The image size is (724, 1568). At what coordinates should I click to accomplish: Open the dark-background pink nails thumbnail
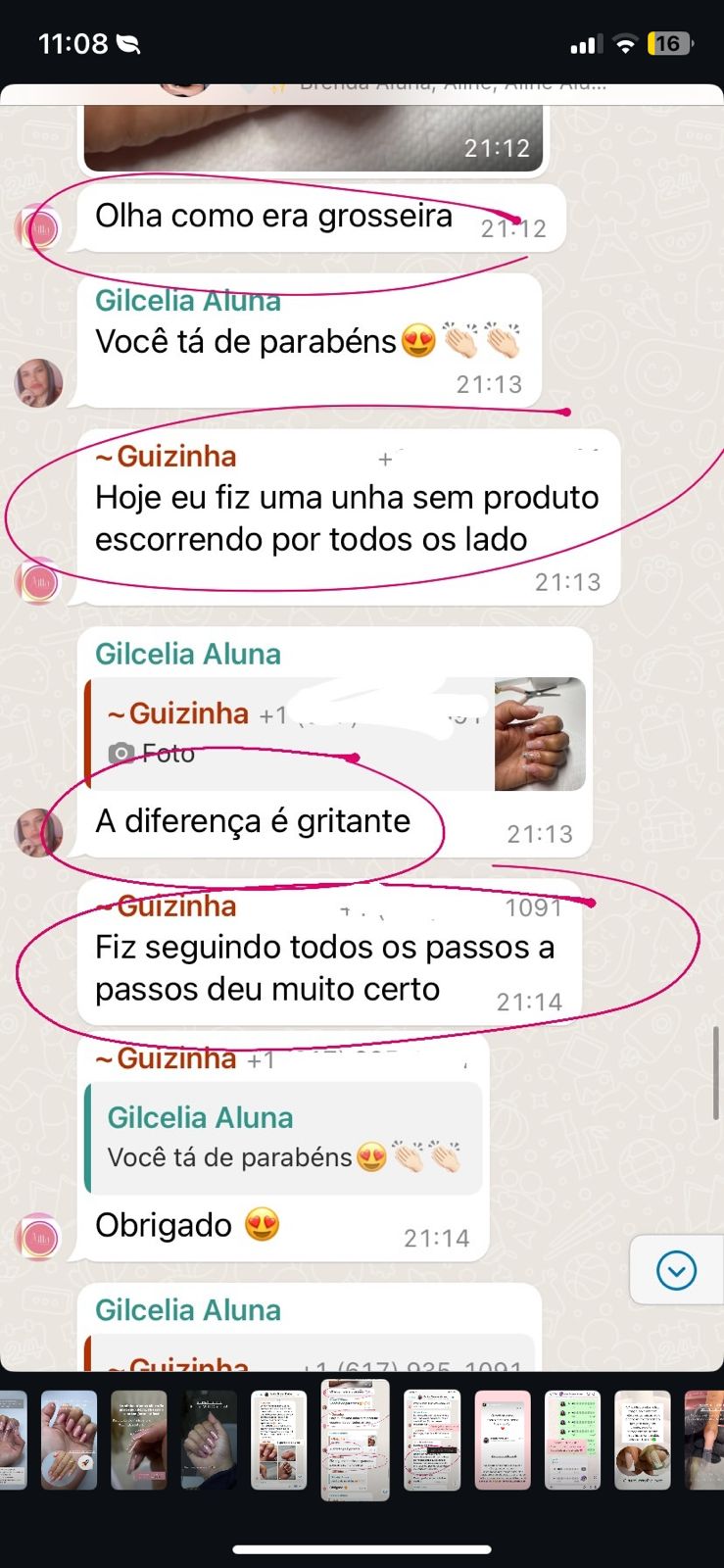click(x=209, y=1440)
